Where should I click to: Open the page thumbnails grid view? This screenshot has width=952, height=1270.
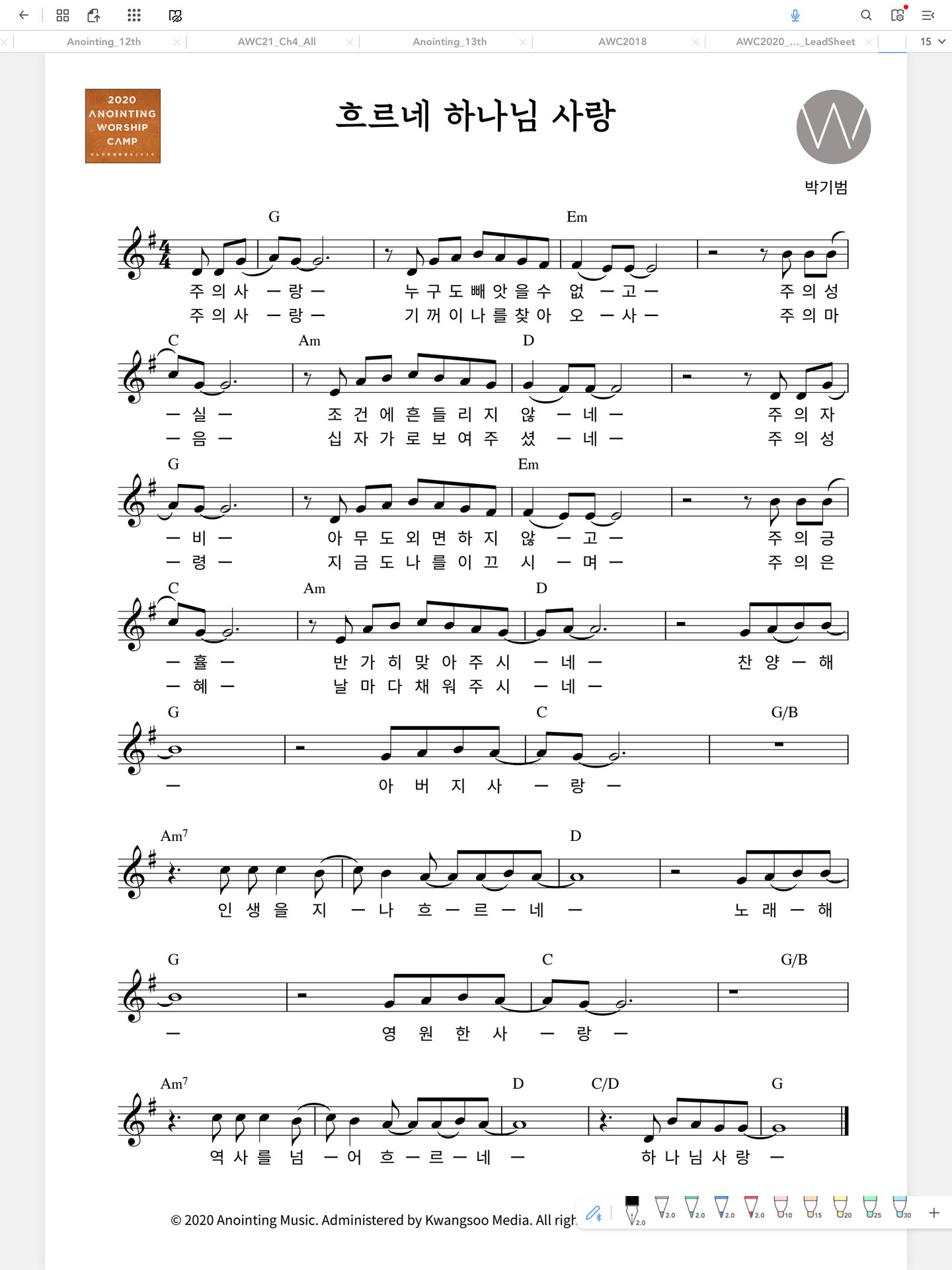(x=63, y=15)
